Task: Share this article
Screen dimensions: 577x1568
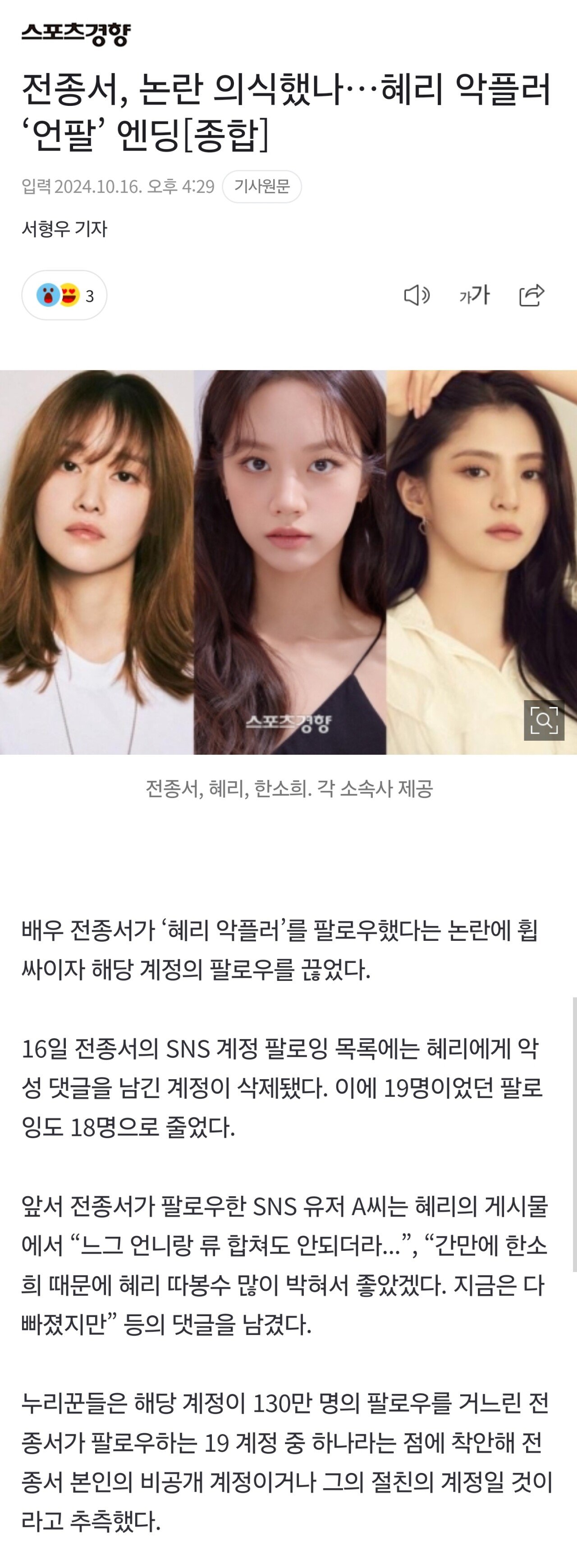Action: pos(531,295)
